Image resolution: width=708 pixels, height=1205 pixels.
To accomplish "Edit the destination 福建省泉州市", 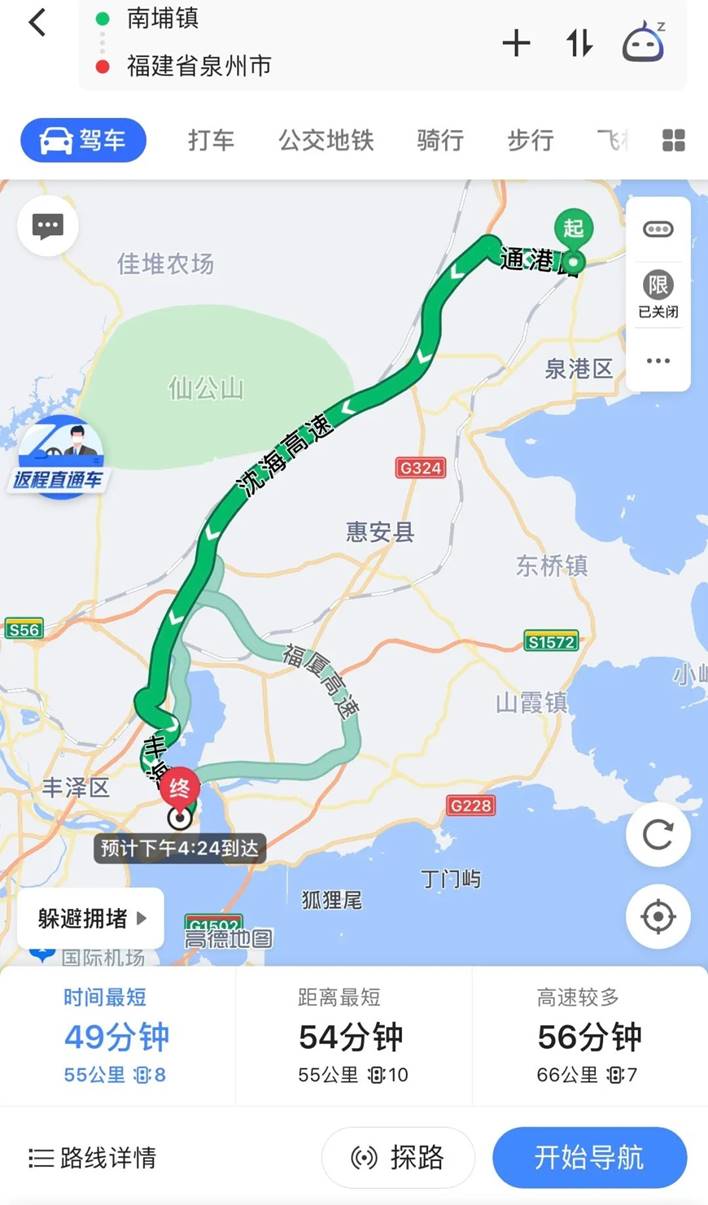I will pyautogui.click(x=198, y=67).
